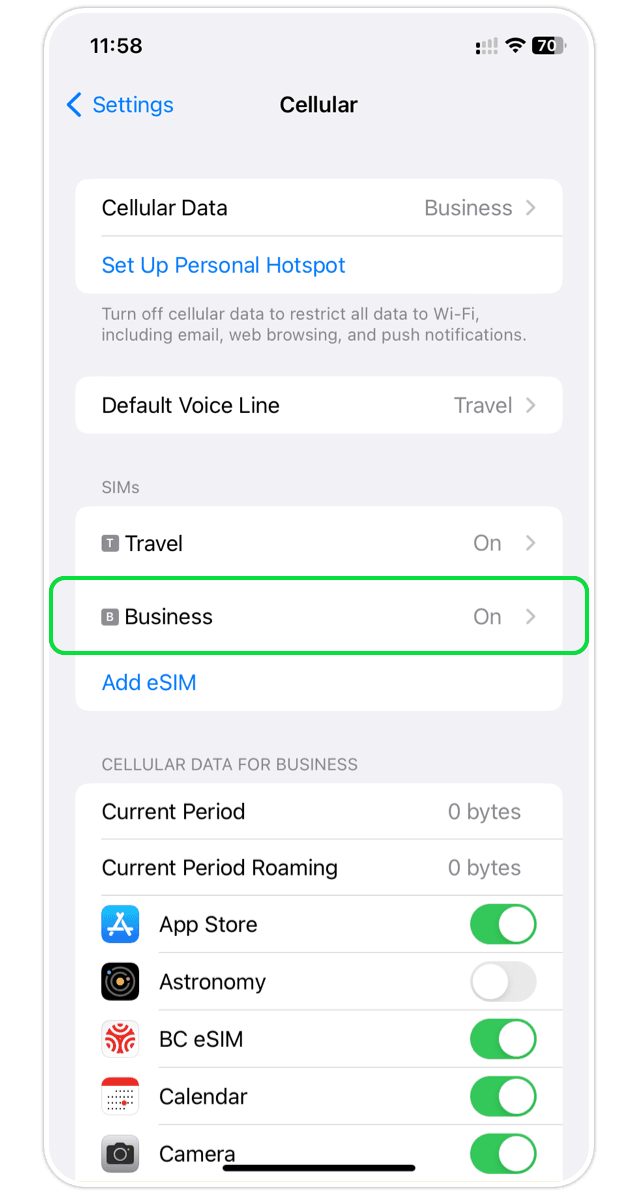Open the Travel SIM settings
This screenshot has height=1195, width=638.
(x=319, y=543)
